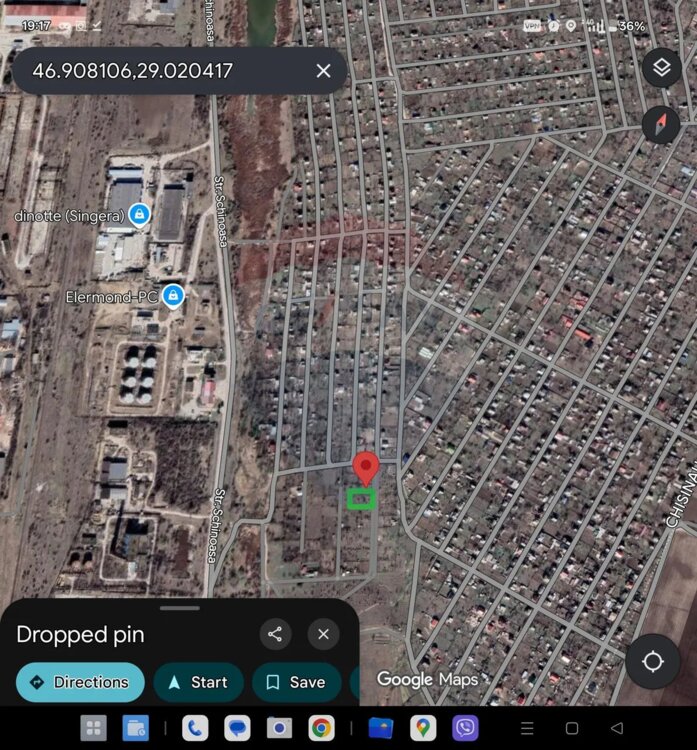Close the Dropped pin panel

[323, 634]
